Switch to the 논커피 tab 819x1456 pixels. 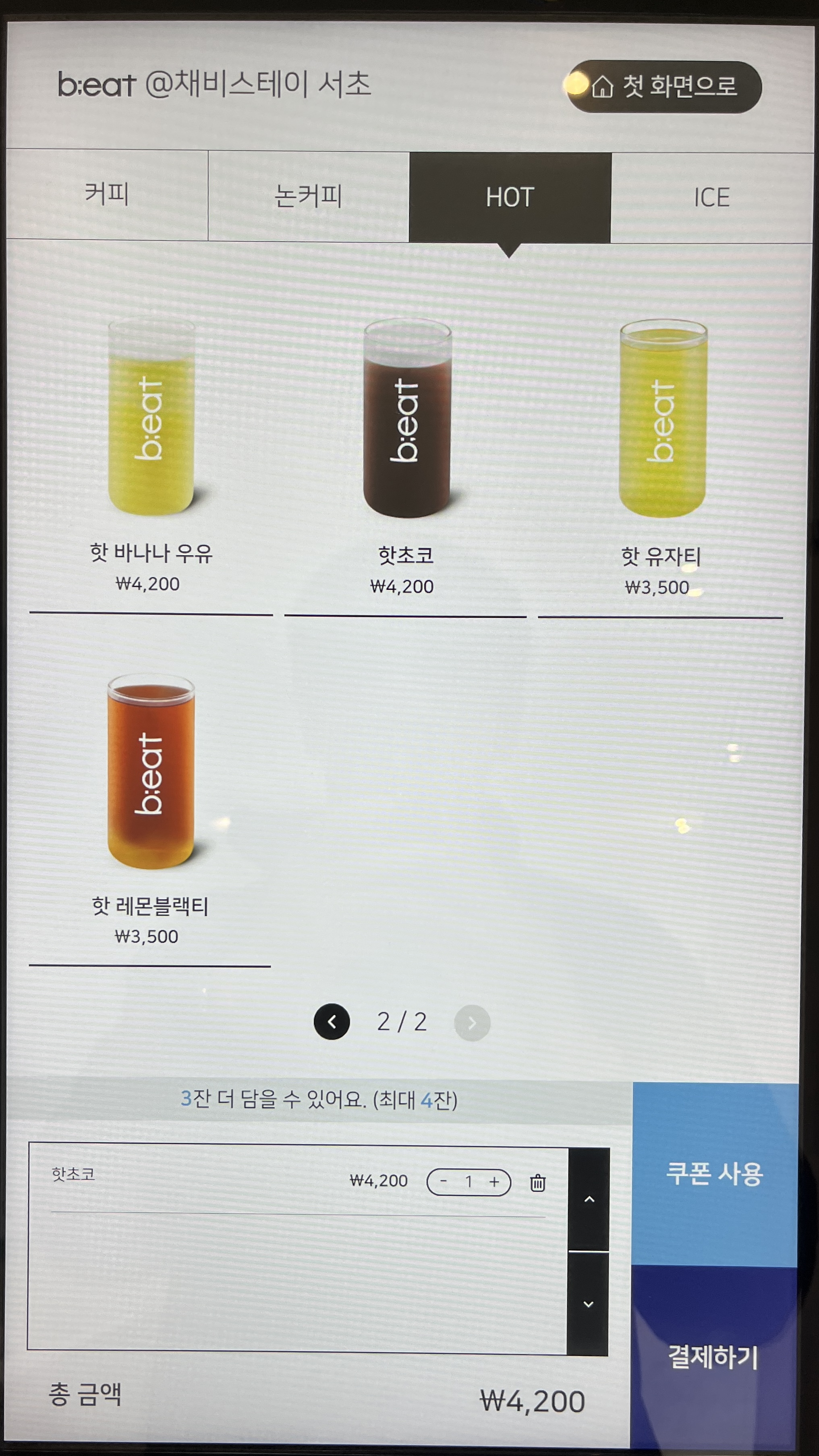[309, 196]
